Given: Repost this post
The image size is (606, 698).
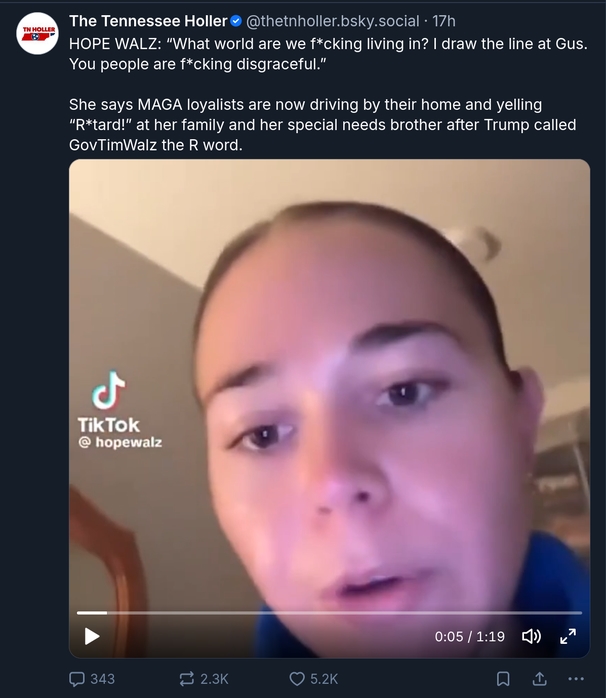Looking at the screenshot, I should (x=203, y=678).
